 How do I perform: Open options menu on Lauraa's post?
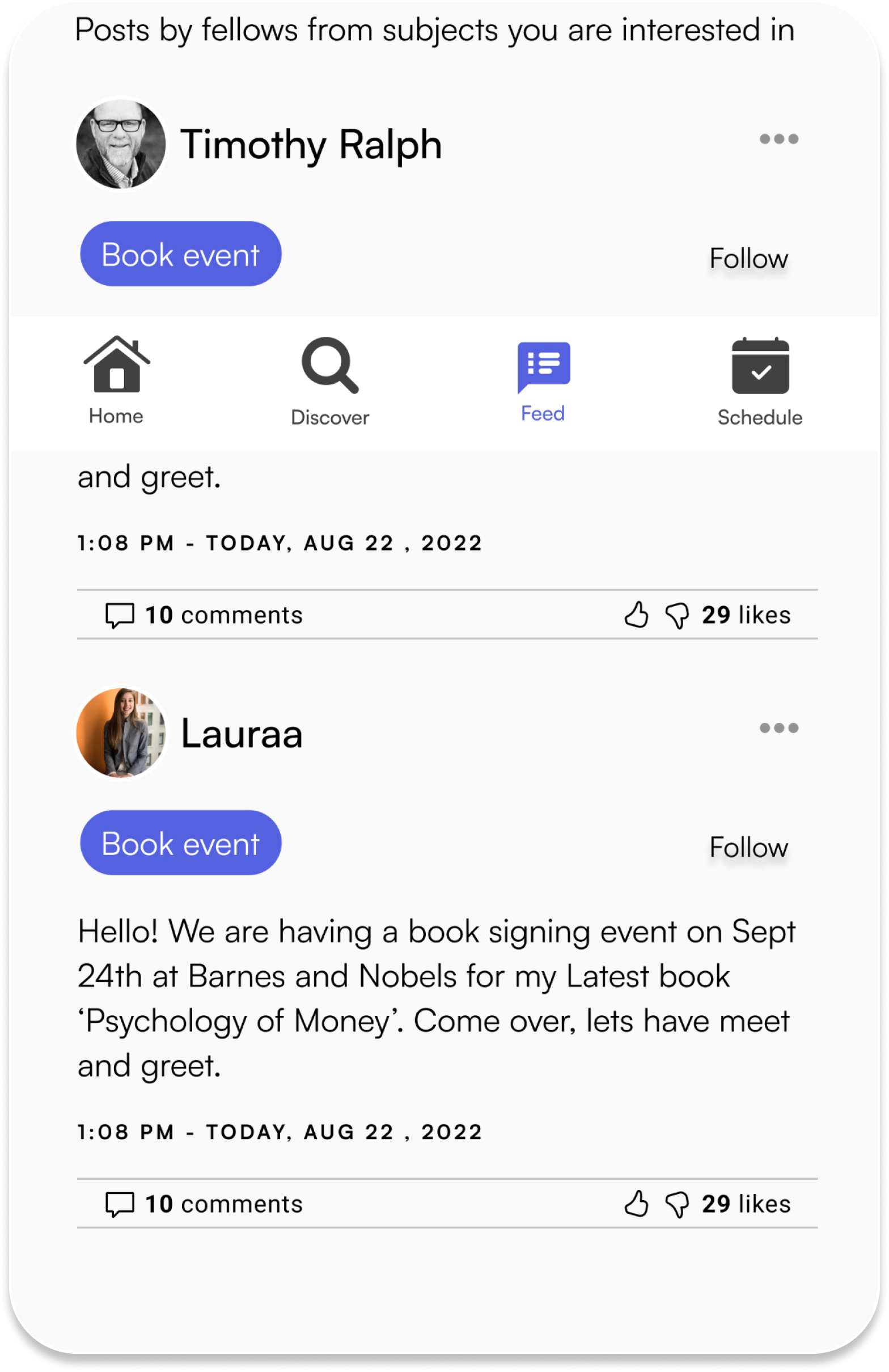point(779,728)
